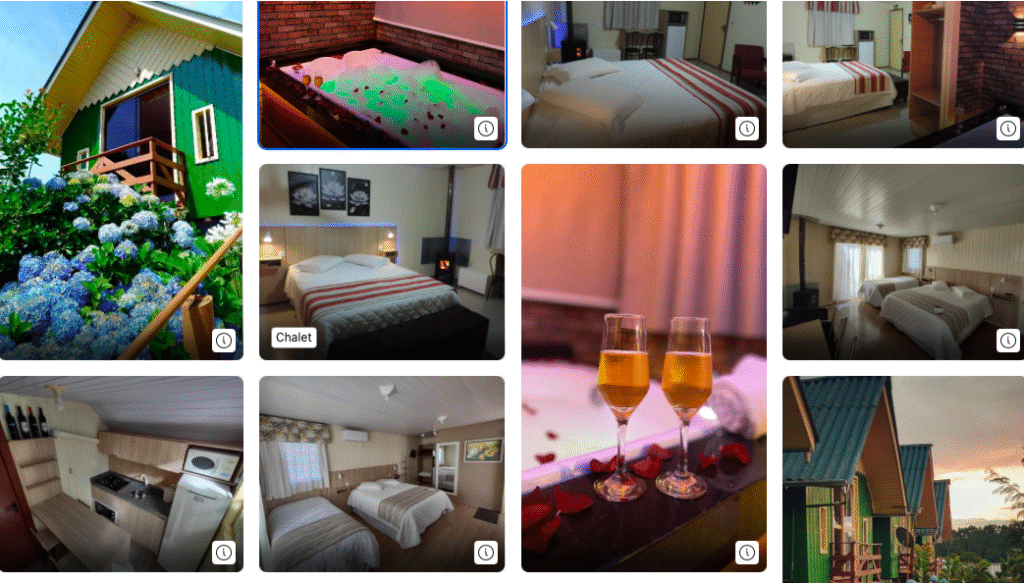Open the kitchenette with microwave photo
The height and width of the screenshot is (583, 1024).
[120, 470]
